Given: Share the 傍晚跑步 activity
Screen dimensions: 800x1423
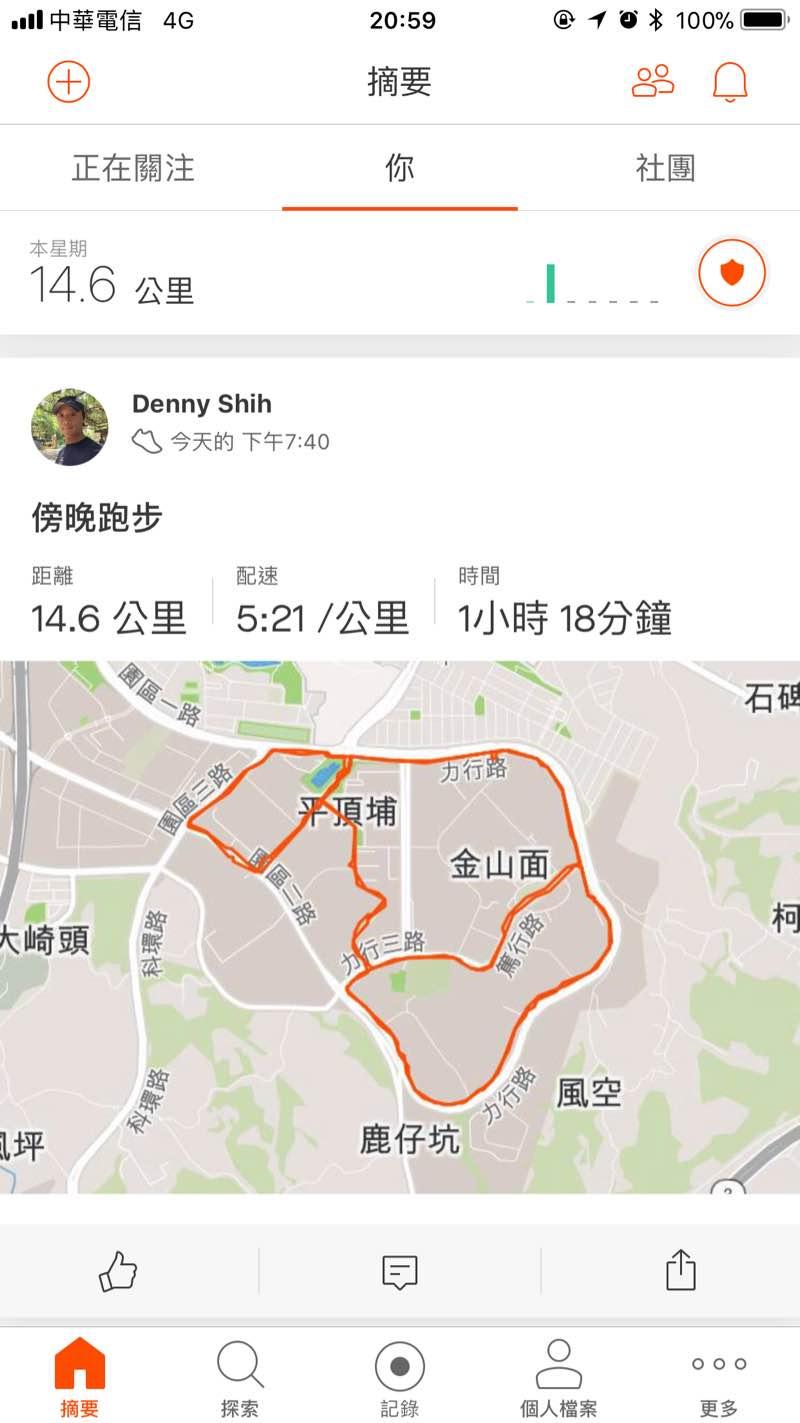Looking at the screenshot, I should [680, 1271].
